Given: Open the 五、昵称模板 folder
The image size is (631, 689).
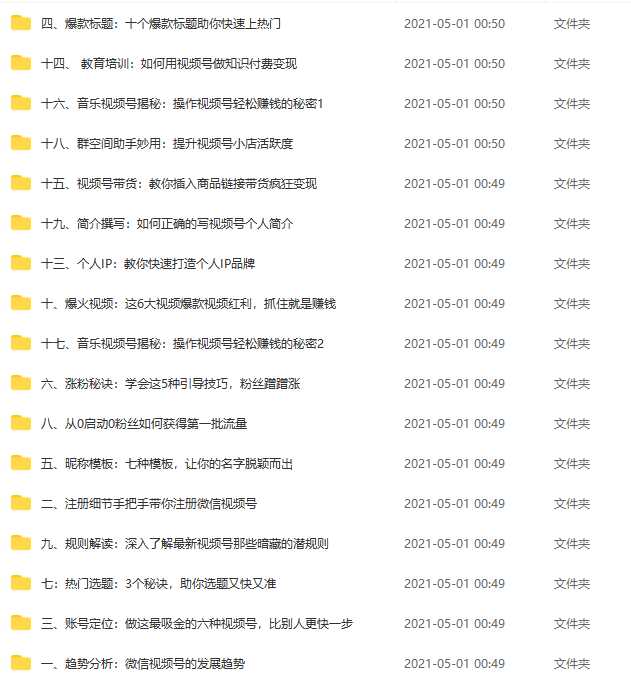Looking at the screenshot, I should [167, 463].
